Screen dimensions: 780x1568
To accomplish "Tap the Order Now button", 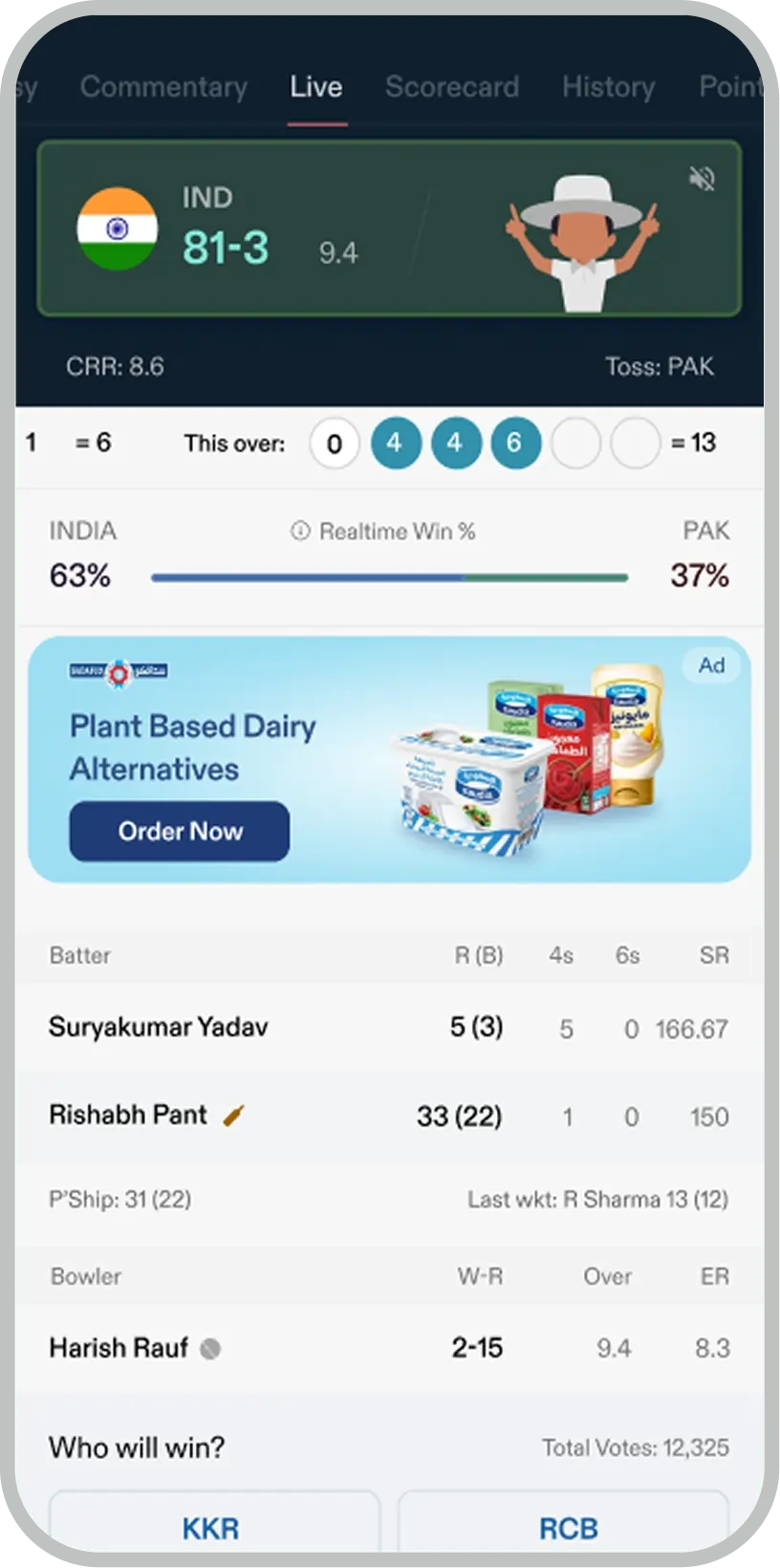I will point(179,831).
